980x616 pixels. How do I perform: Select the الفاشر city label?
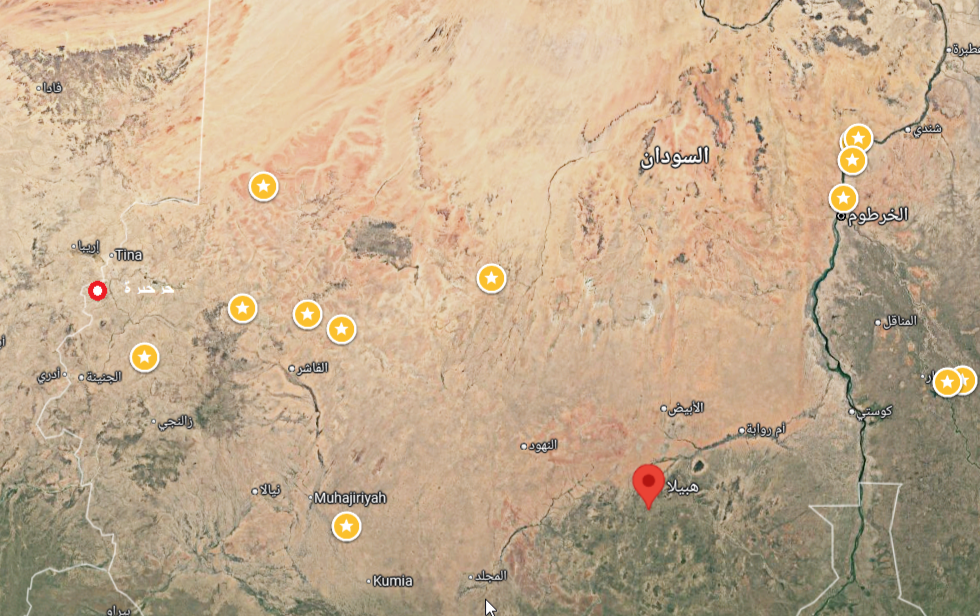click(x=312, y=368)
